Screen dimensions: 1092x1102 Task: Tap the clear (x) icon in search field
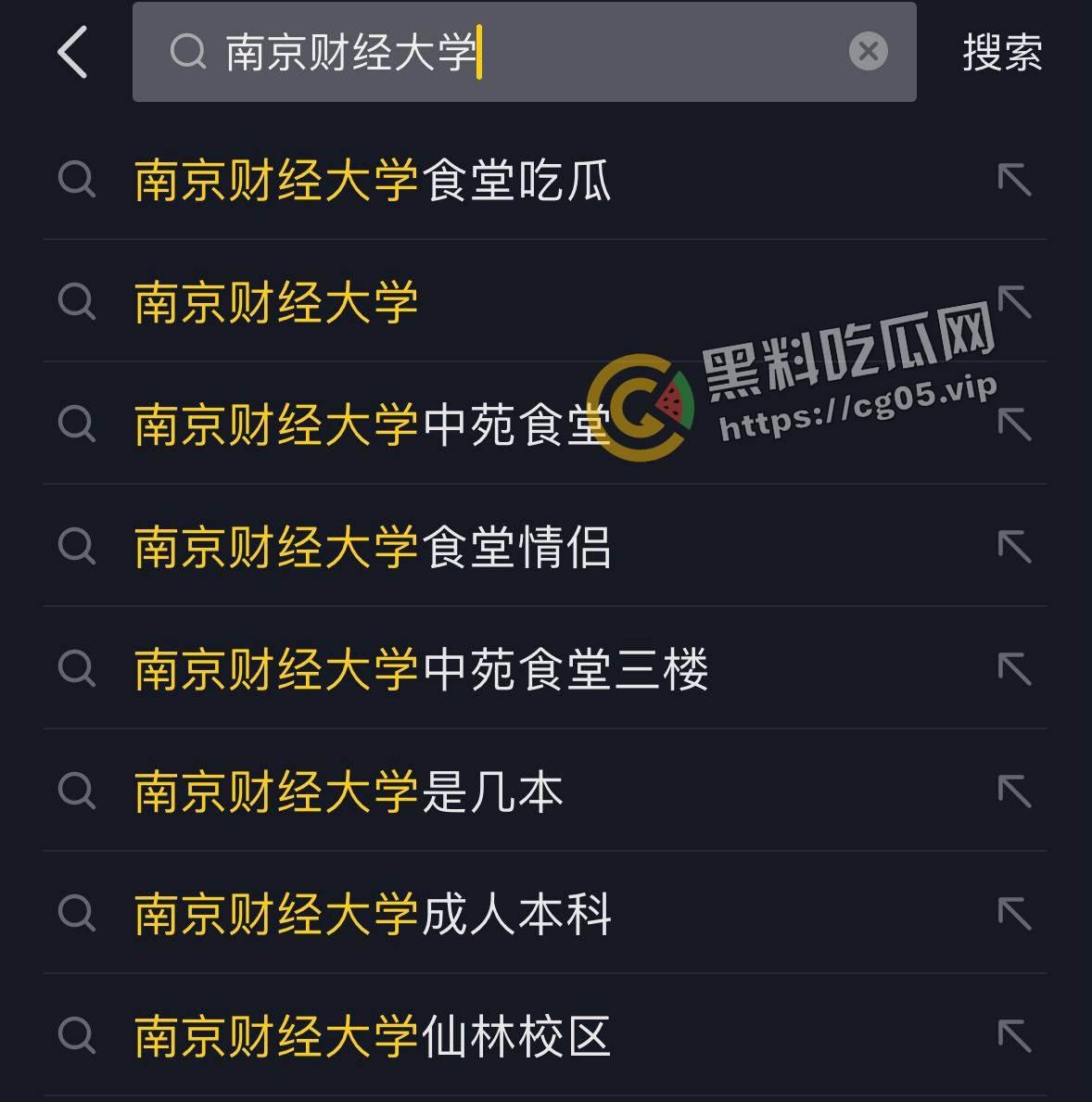coord(868,53)
